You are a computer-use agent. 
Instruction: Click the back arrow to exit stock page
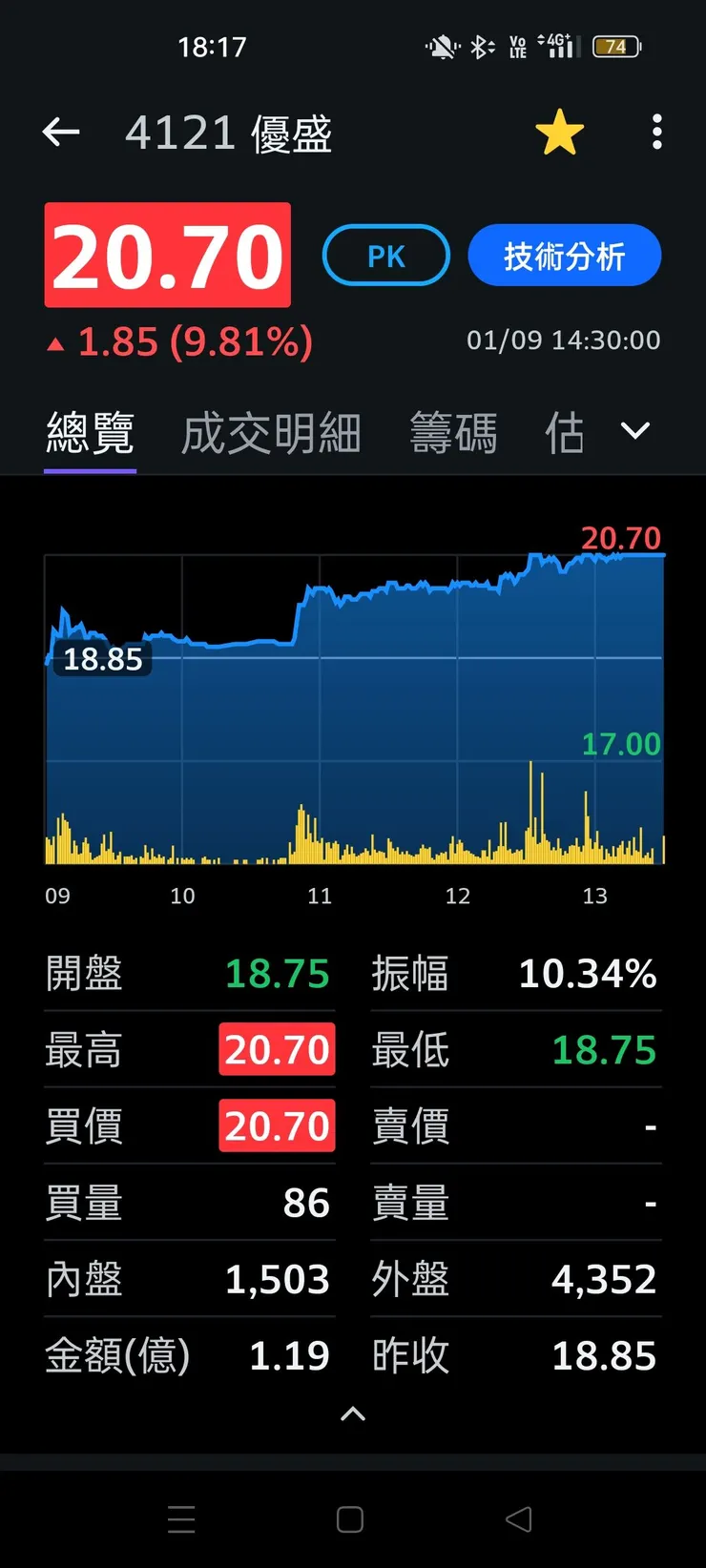[61, 133]
